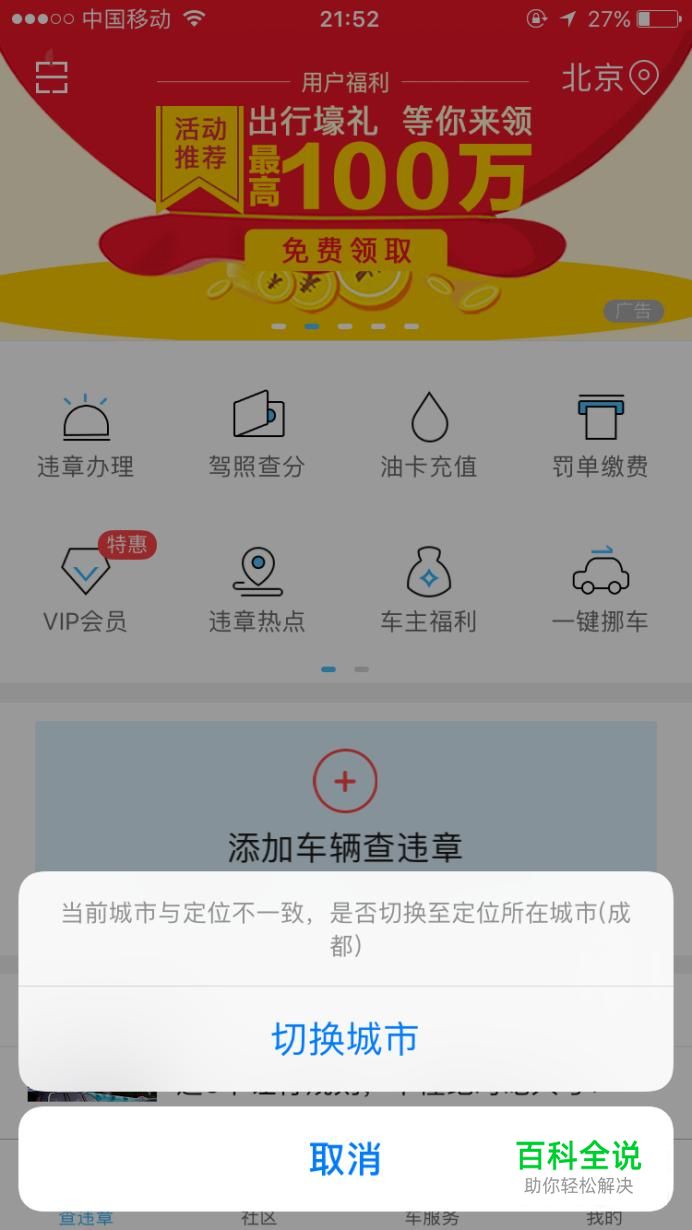Dismiss the sheet with 取消

tap(345, 1159)
